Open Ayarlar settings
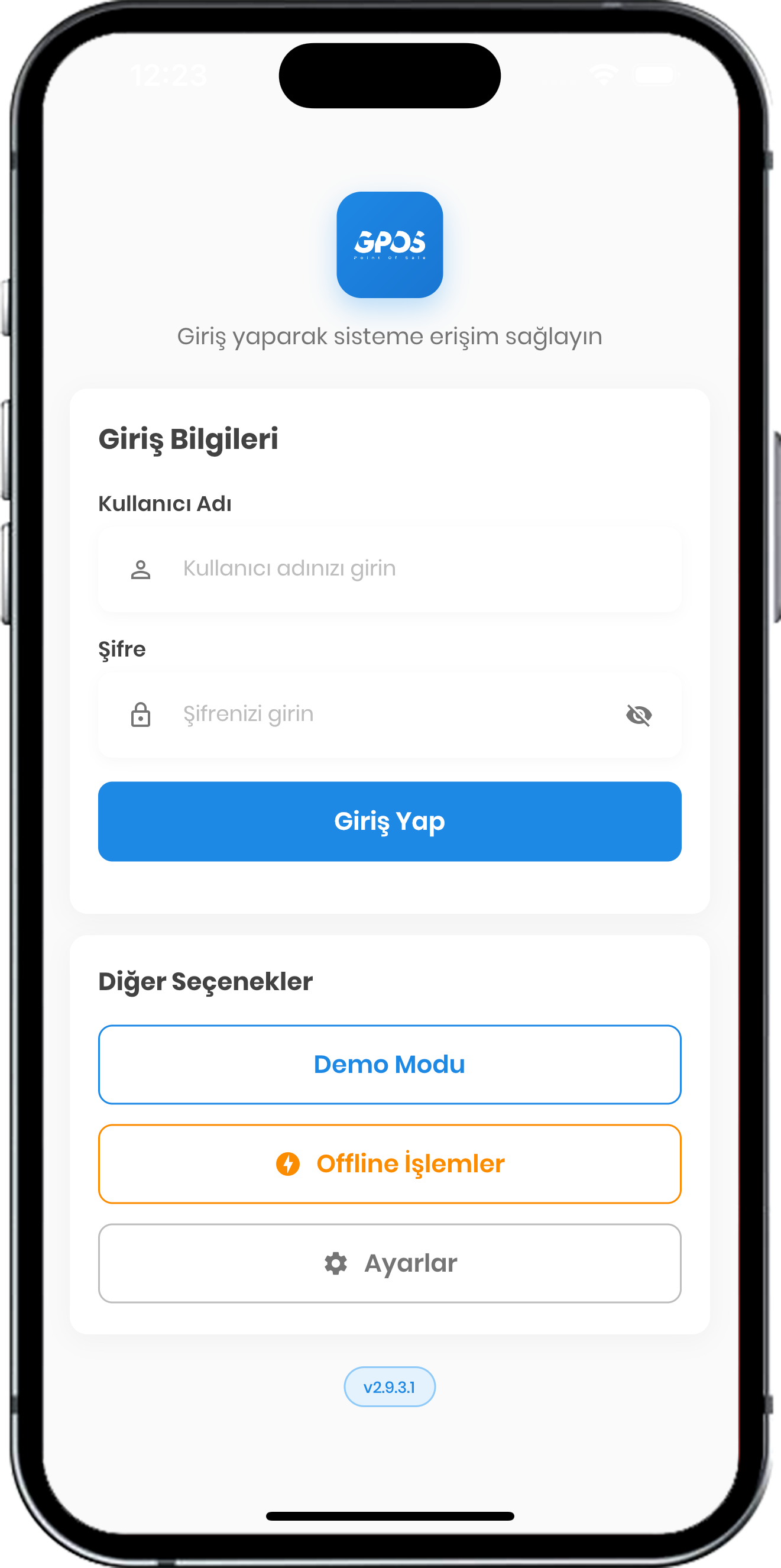The width and height of the screenshot is (781, 1568). (389, 1263)
